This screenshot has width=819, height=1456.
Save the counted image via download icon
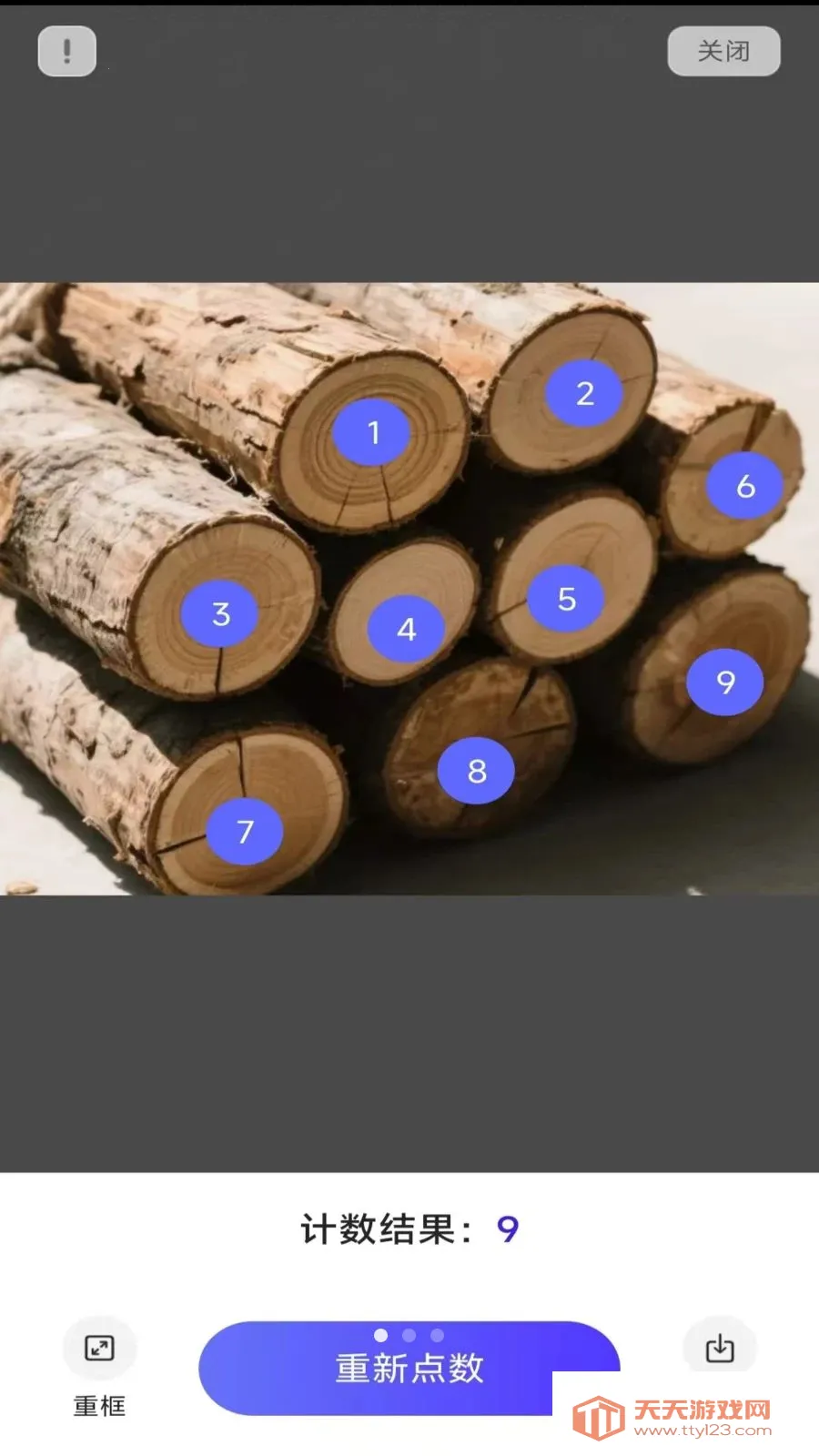tap(719, 1348)
